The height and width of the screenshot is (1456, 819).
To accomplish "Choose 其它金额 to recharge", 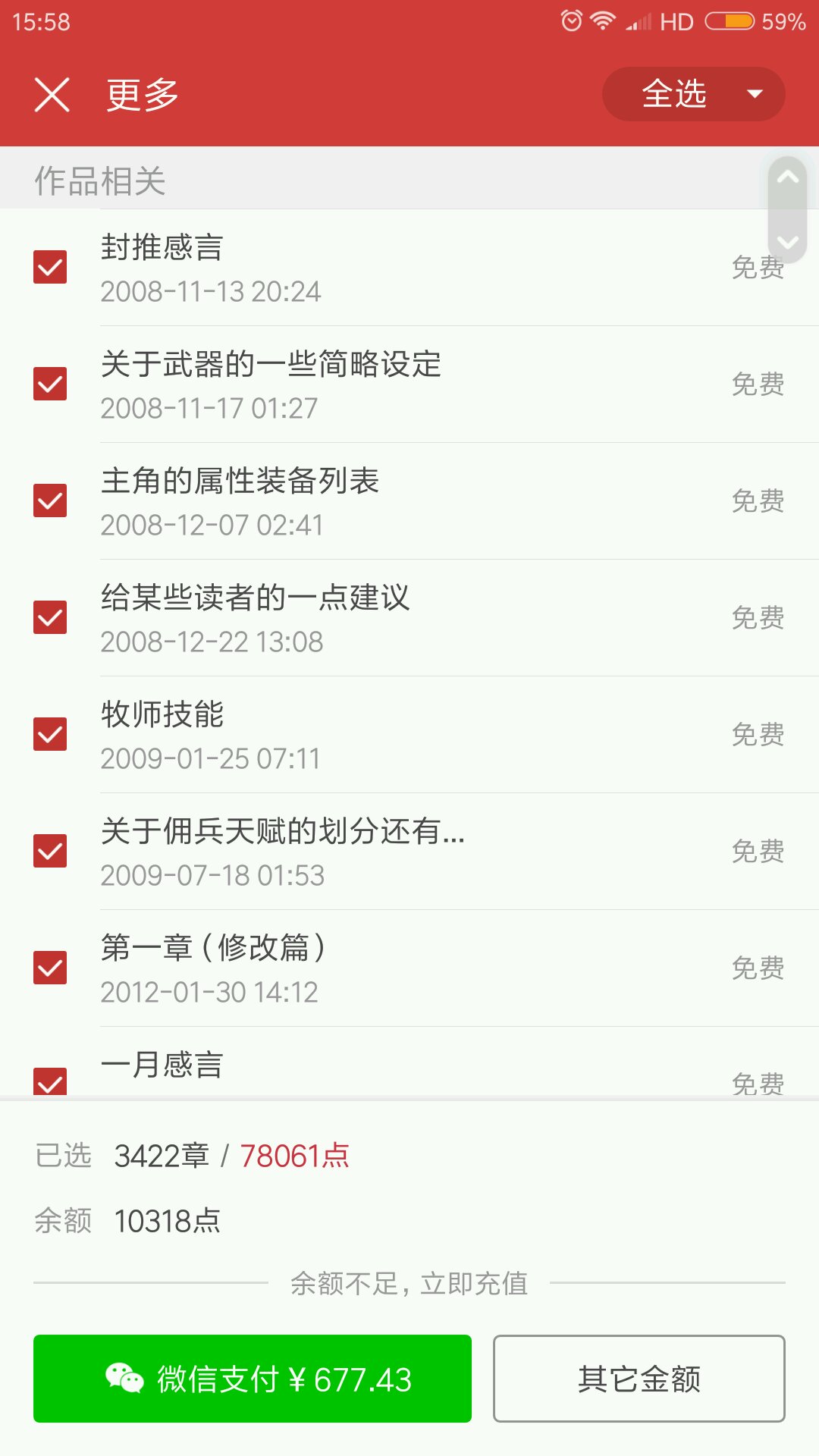I will point(639,1379).
